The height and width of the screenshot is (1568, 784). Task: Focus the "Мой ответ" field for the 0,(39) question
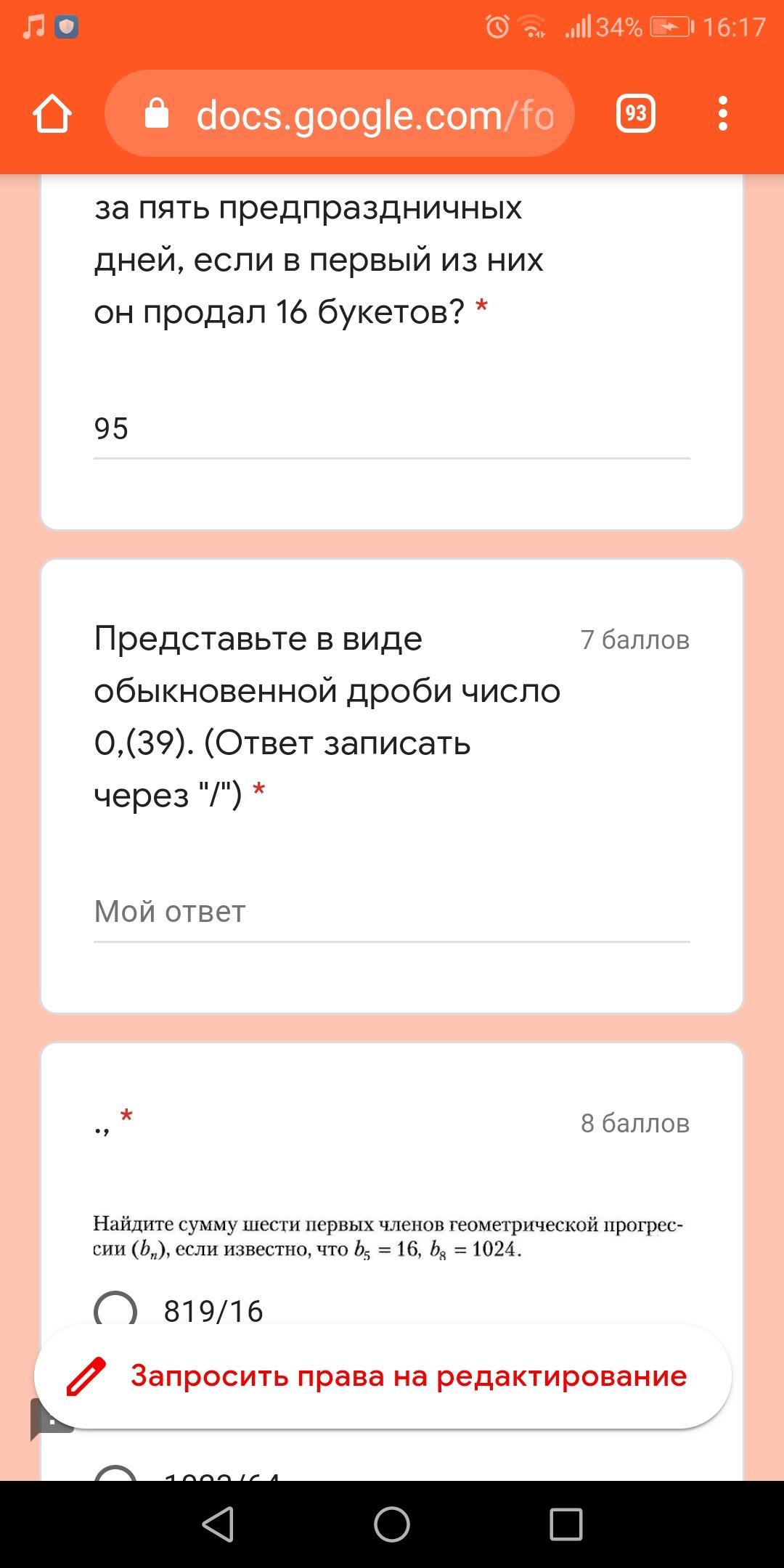click(x=391, y=912)
